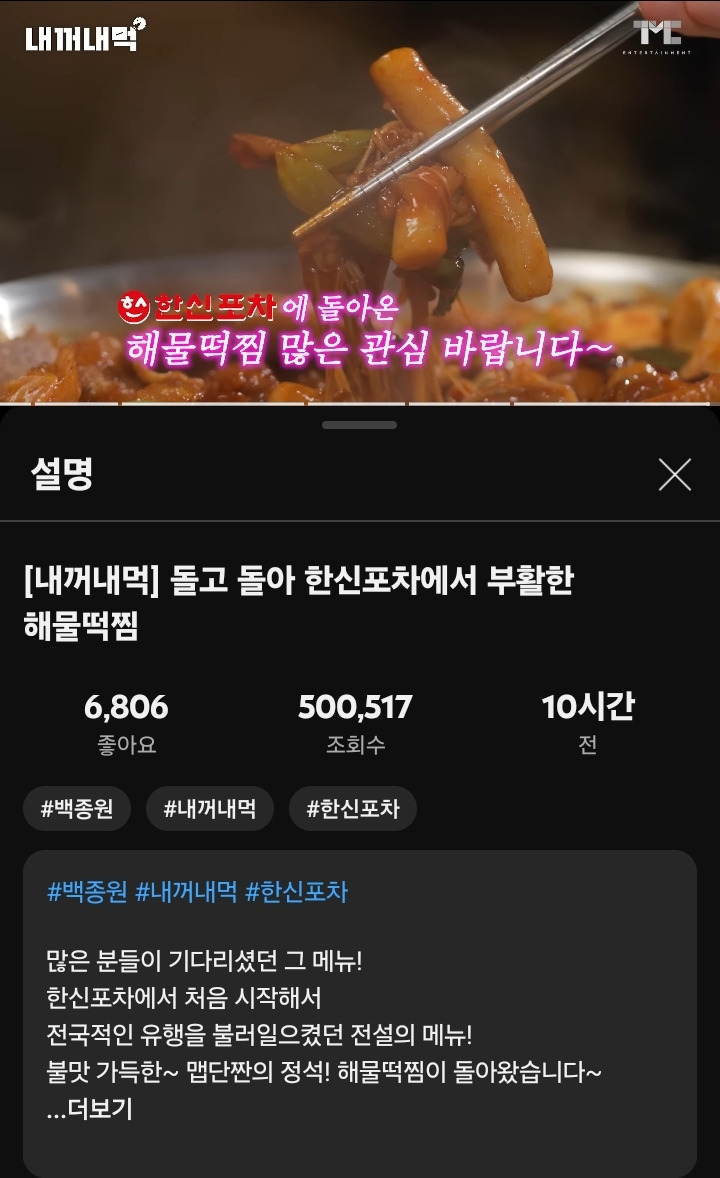
Task: Expand description with ...더보기
Action: [90, 1108]
